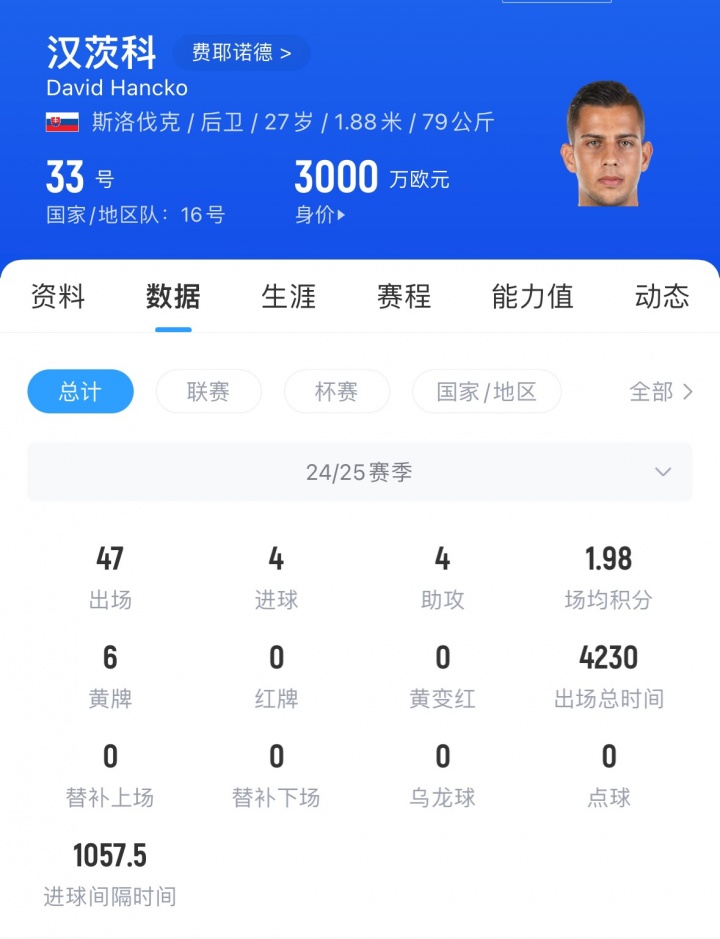Screen dimensions: 720x939
Task: Open the 生涯 tab
Action: point(288,297)
